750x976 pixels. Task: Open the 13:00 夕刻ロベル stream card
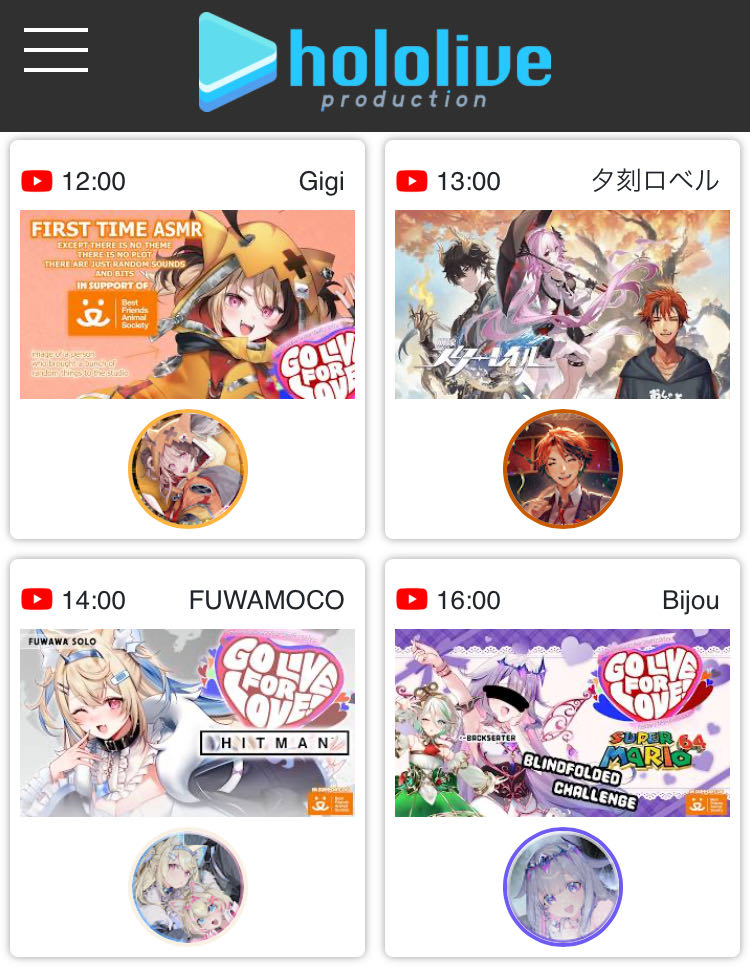click(562, 304)
